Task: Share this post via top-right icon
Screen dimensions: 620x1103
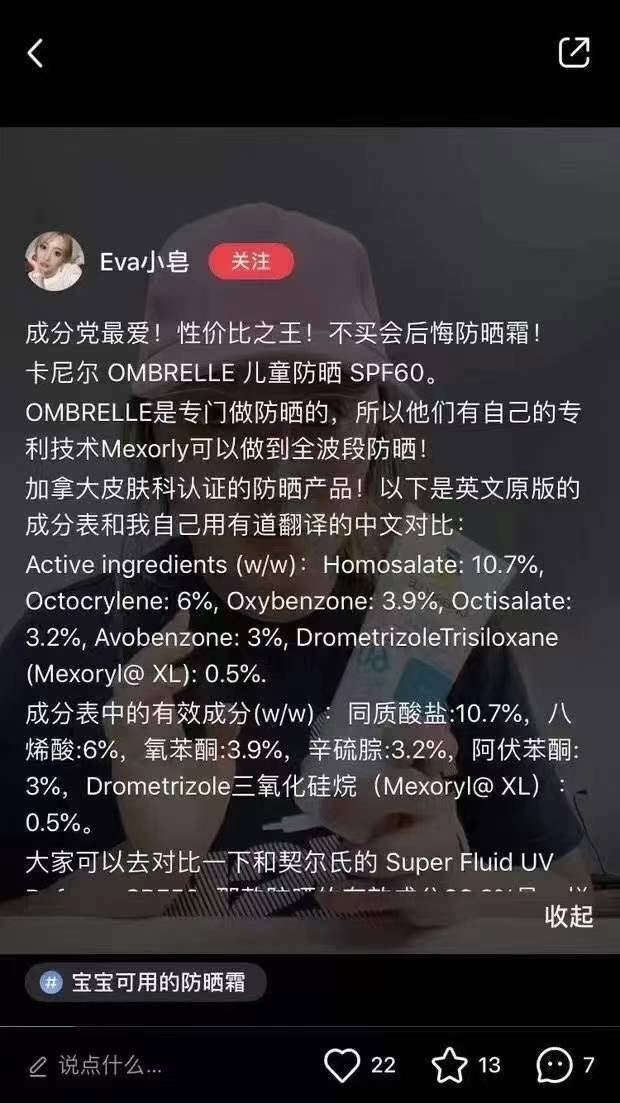Action: pyautogui.click(x=573, y=53)
